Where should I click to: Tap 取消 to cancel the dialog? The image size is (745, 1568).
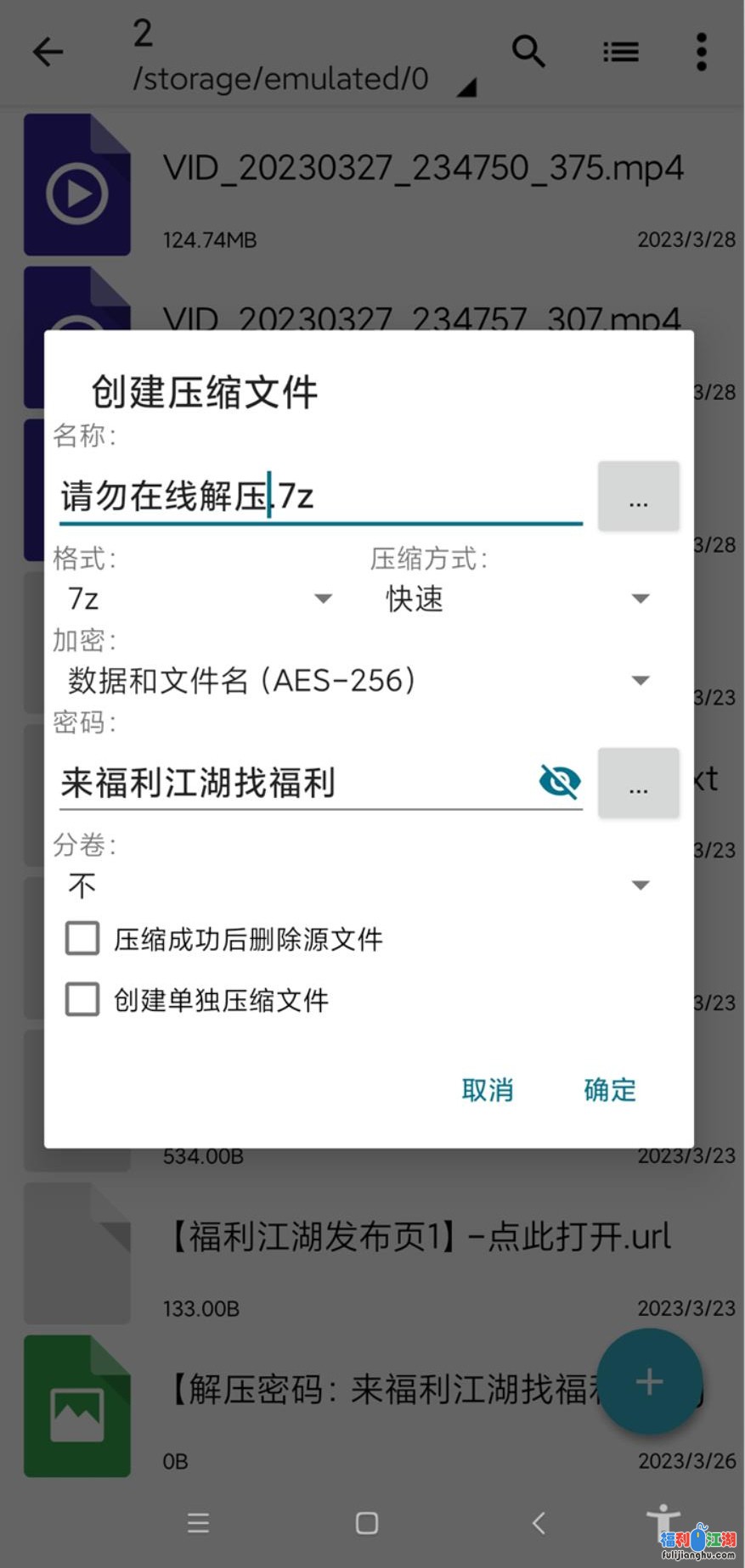(x=488, y=1090)
